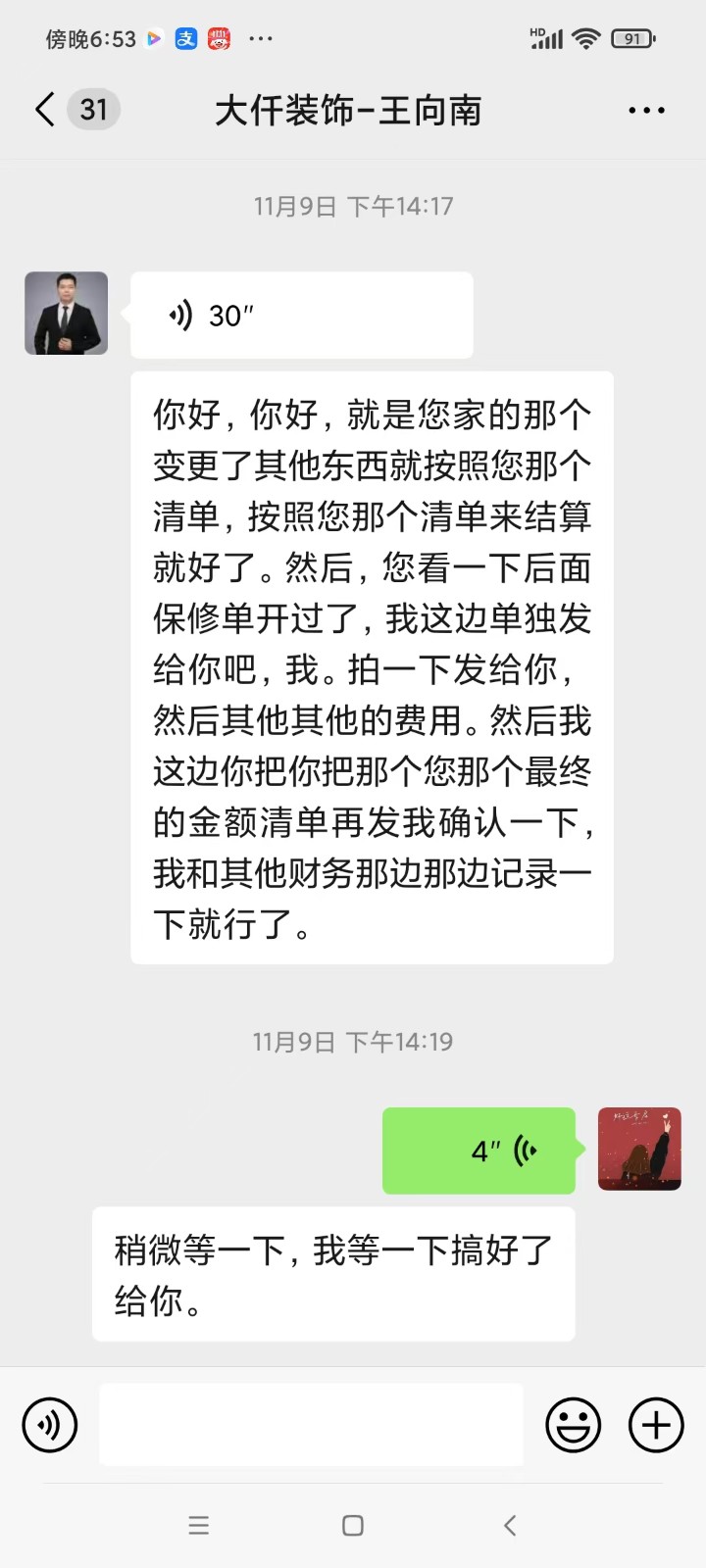Viewport: 706px width, 1568px height.
Task: Open the emoji sticker panel
Action: click(x=573, y=1424)
